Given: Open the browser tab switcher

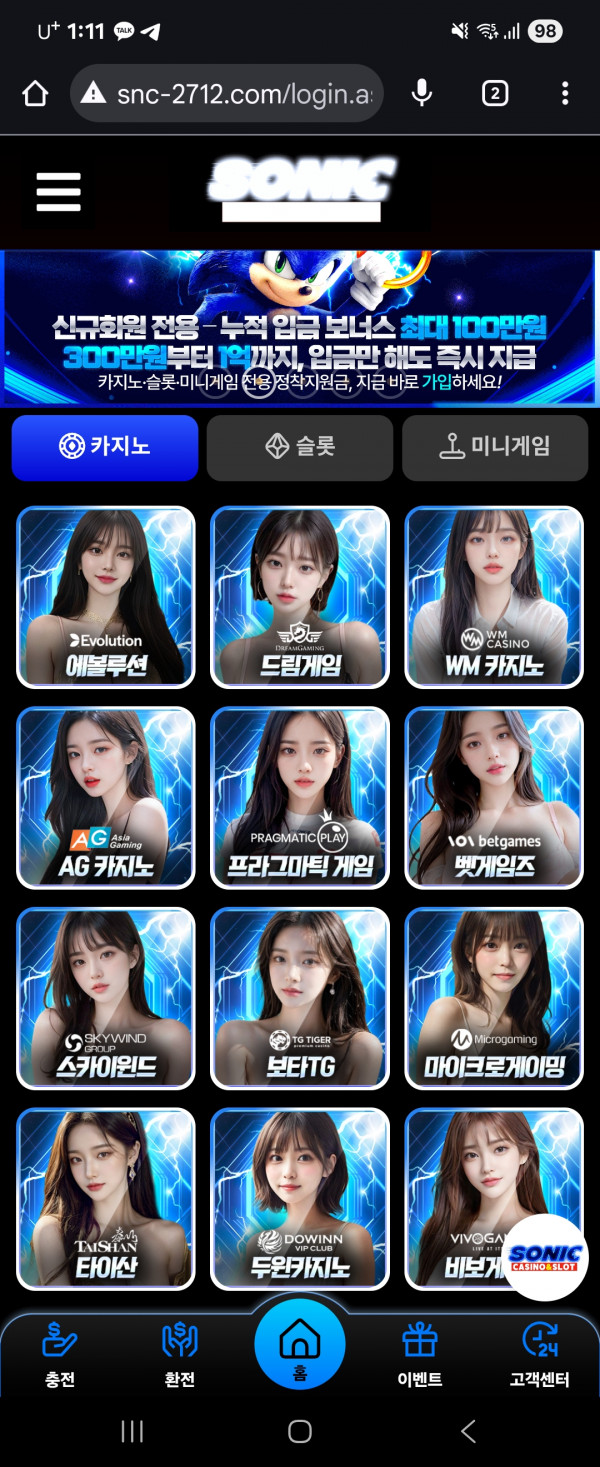Looking at the screenshot, I should (494, 94).
